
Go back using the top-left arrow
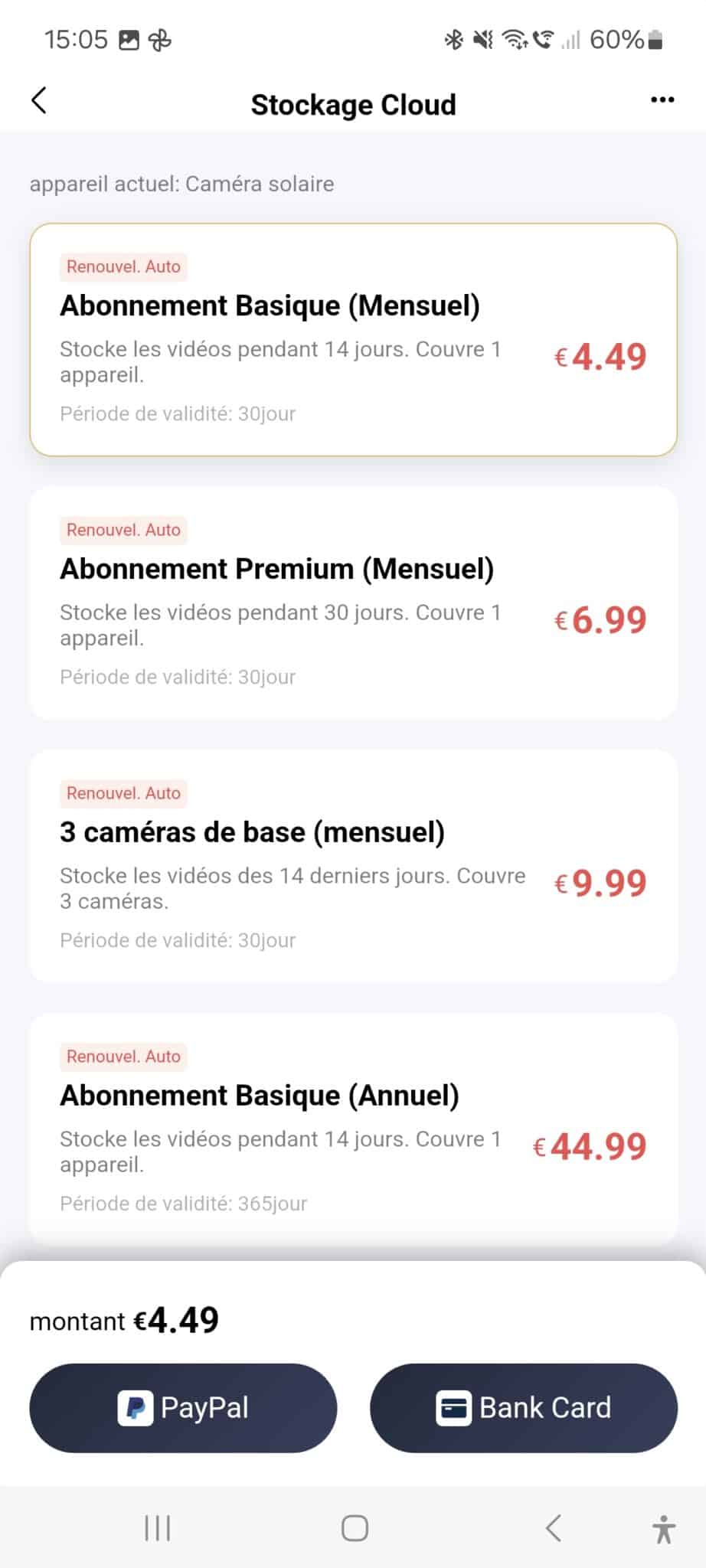pyautogui.click(x=39, y=100)
